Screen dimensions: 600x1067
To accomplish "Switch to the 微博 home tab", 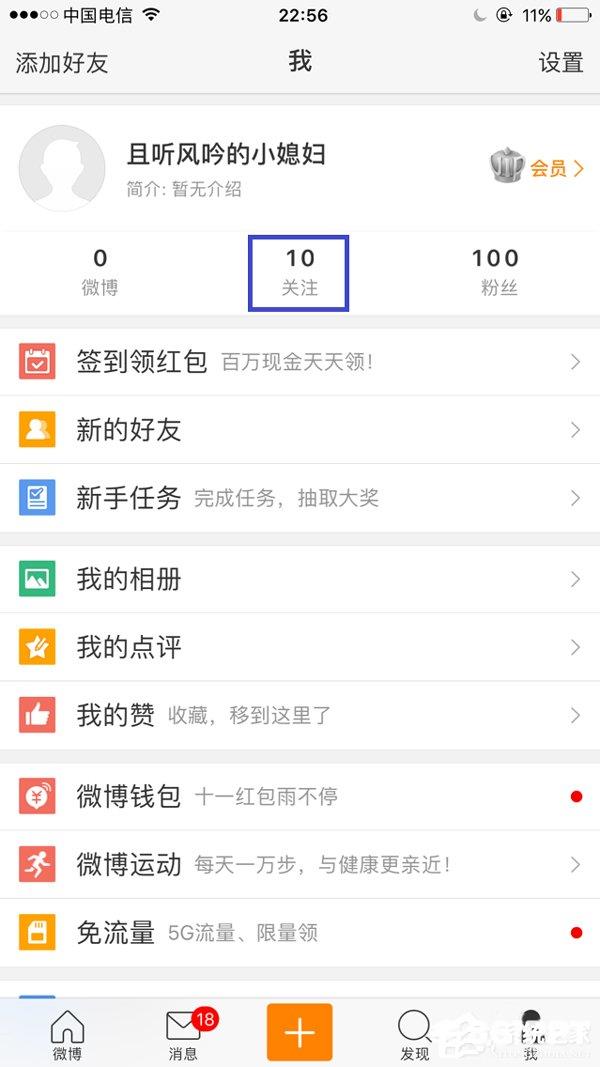I will click(67, 1035).
